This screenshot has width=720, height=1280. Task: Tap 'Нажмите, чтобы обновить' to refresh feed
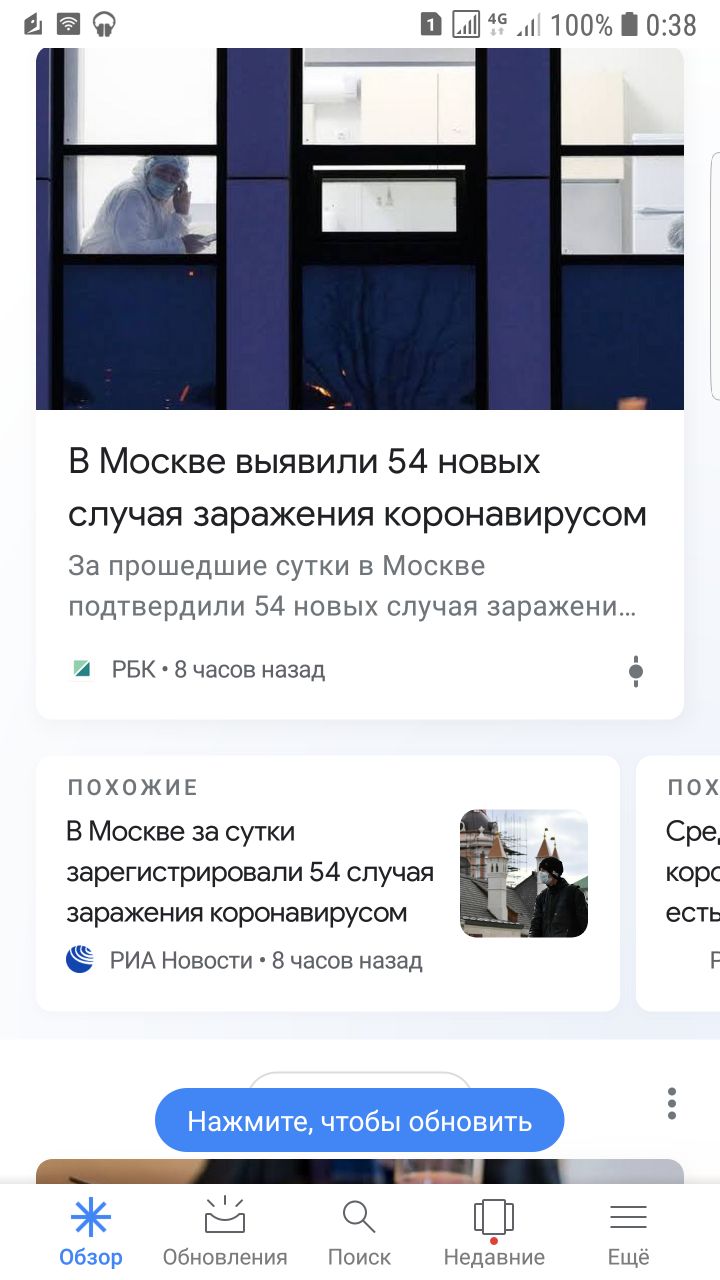coord(359,1121)
